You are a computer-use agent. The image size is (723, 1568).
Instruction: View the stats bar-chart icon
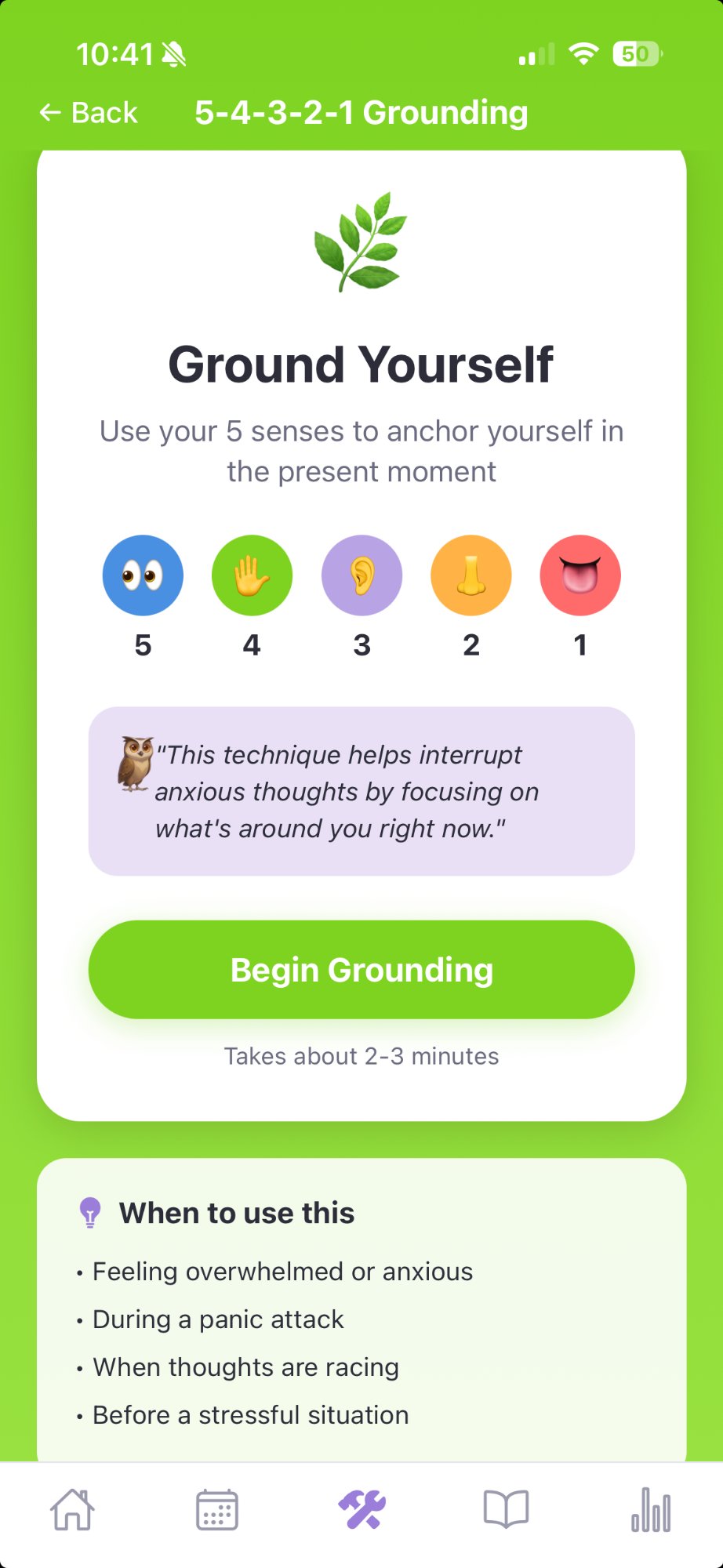(x=651, y=1509)
